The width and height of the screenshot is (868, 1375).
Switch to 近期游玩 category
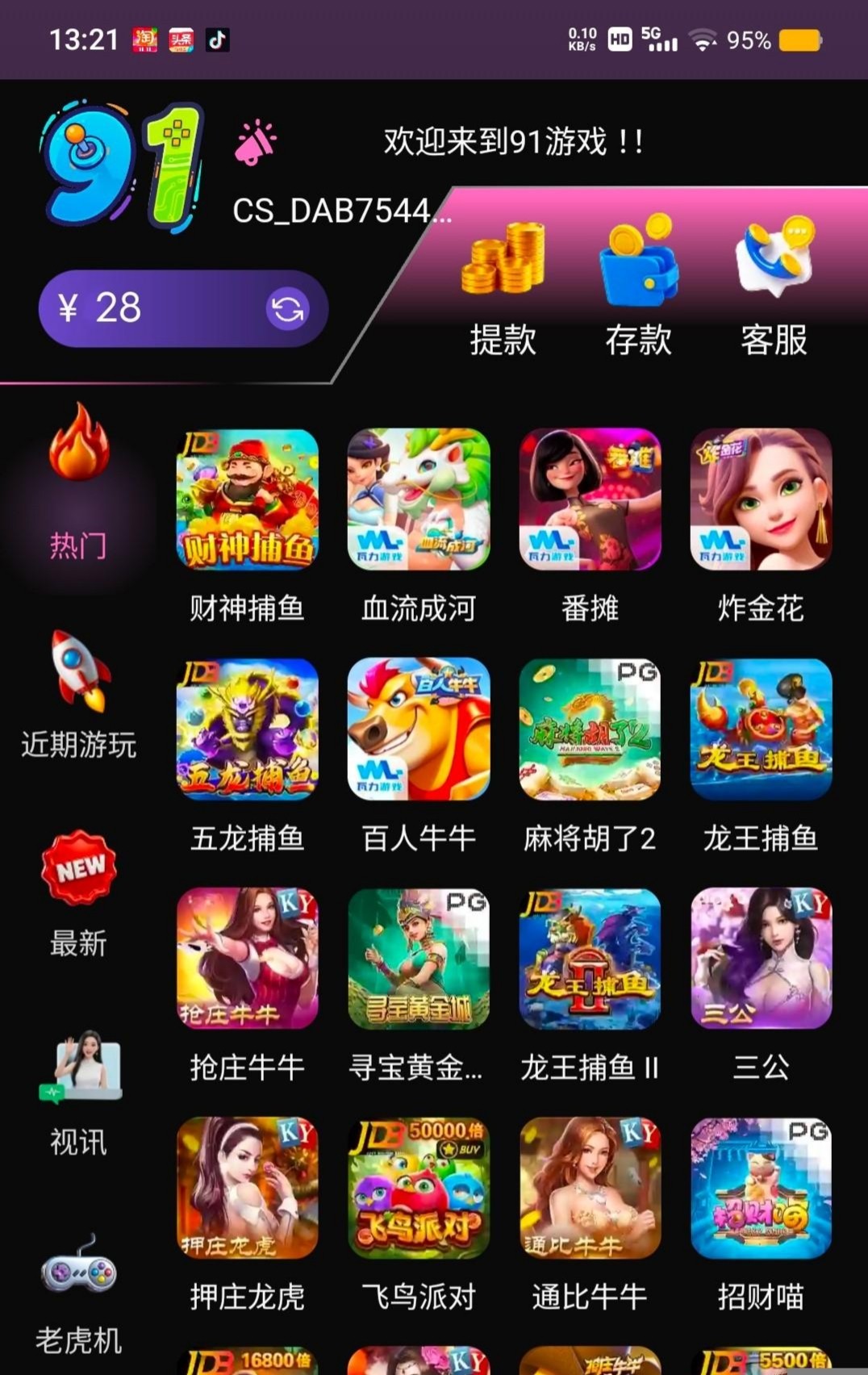(x=78, y=694)
